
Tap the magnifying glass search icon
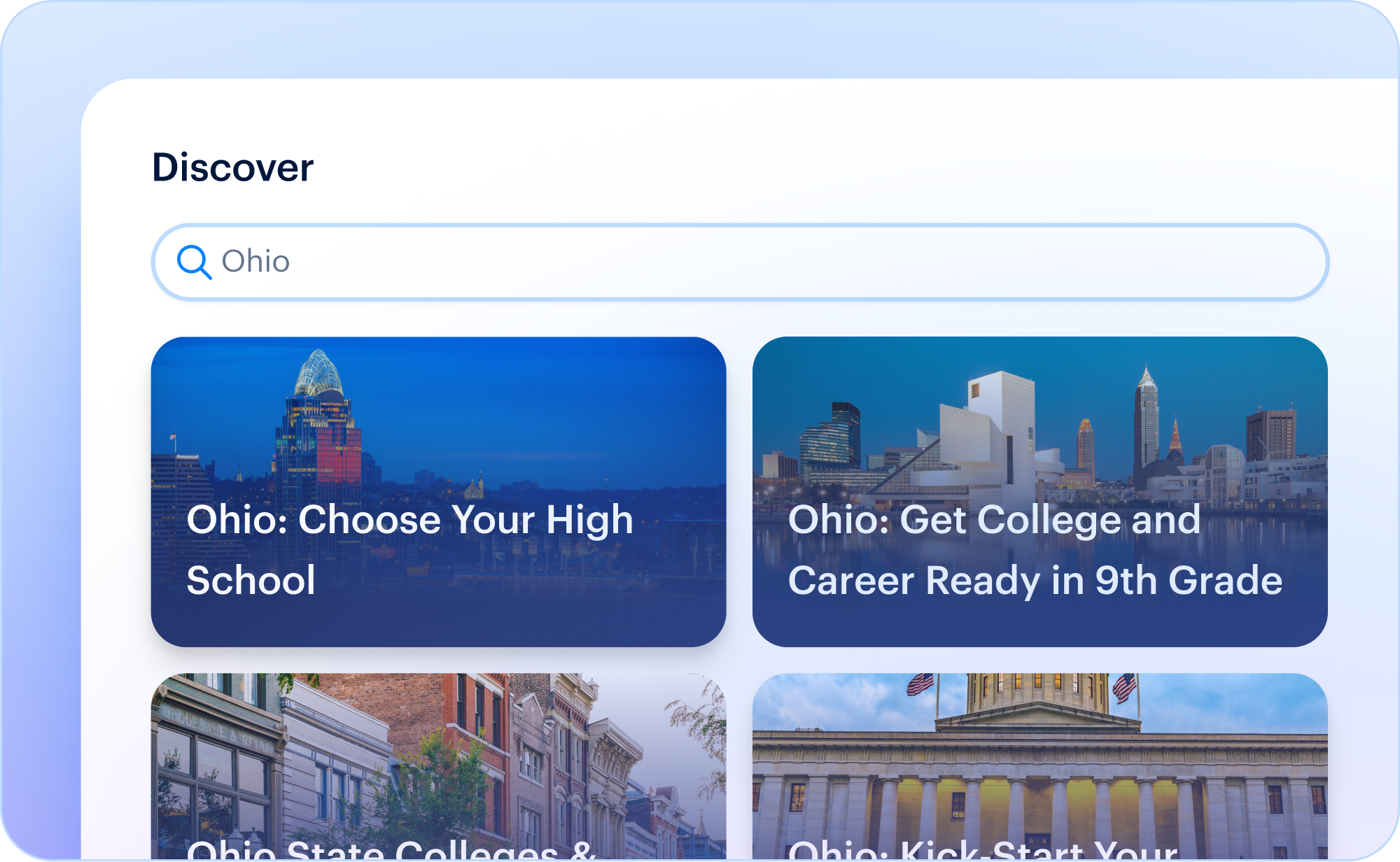point(194,262)
